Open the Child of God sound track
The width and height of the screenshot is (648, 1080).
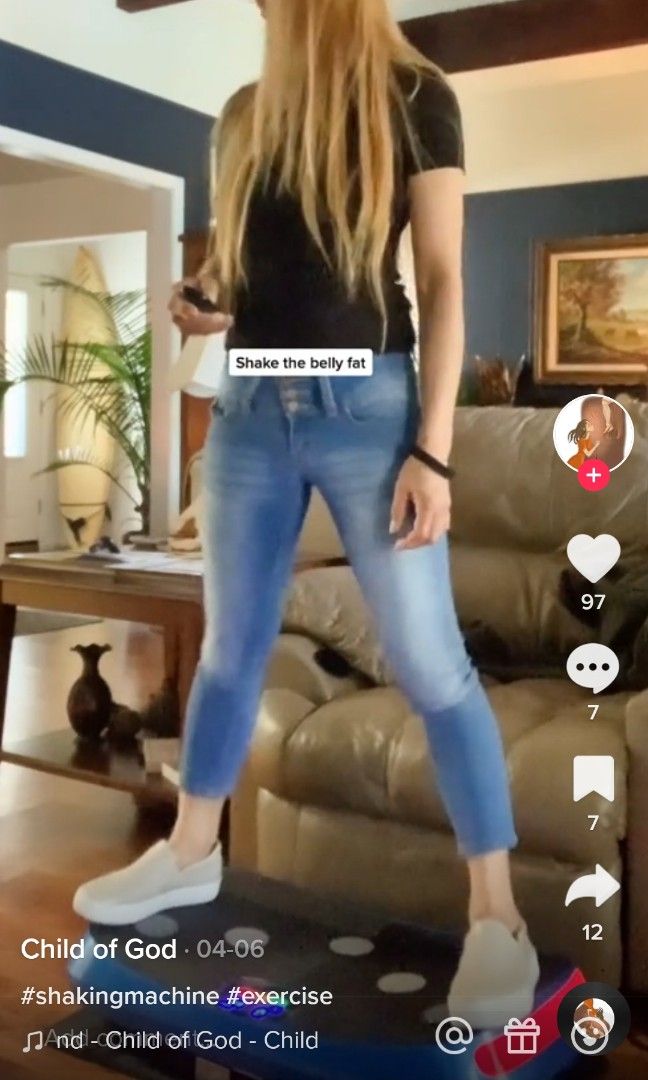click(185, 1040)
